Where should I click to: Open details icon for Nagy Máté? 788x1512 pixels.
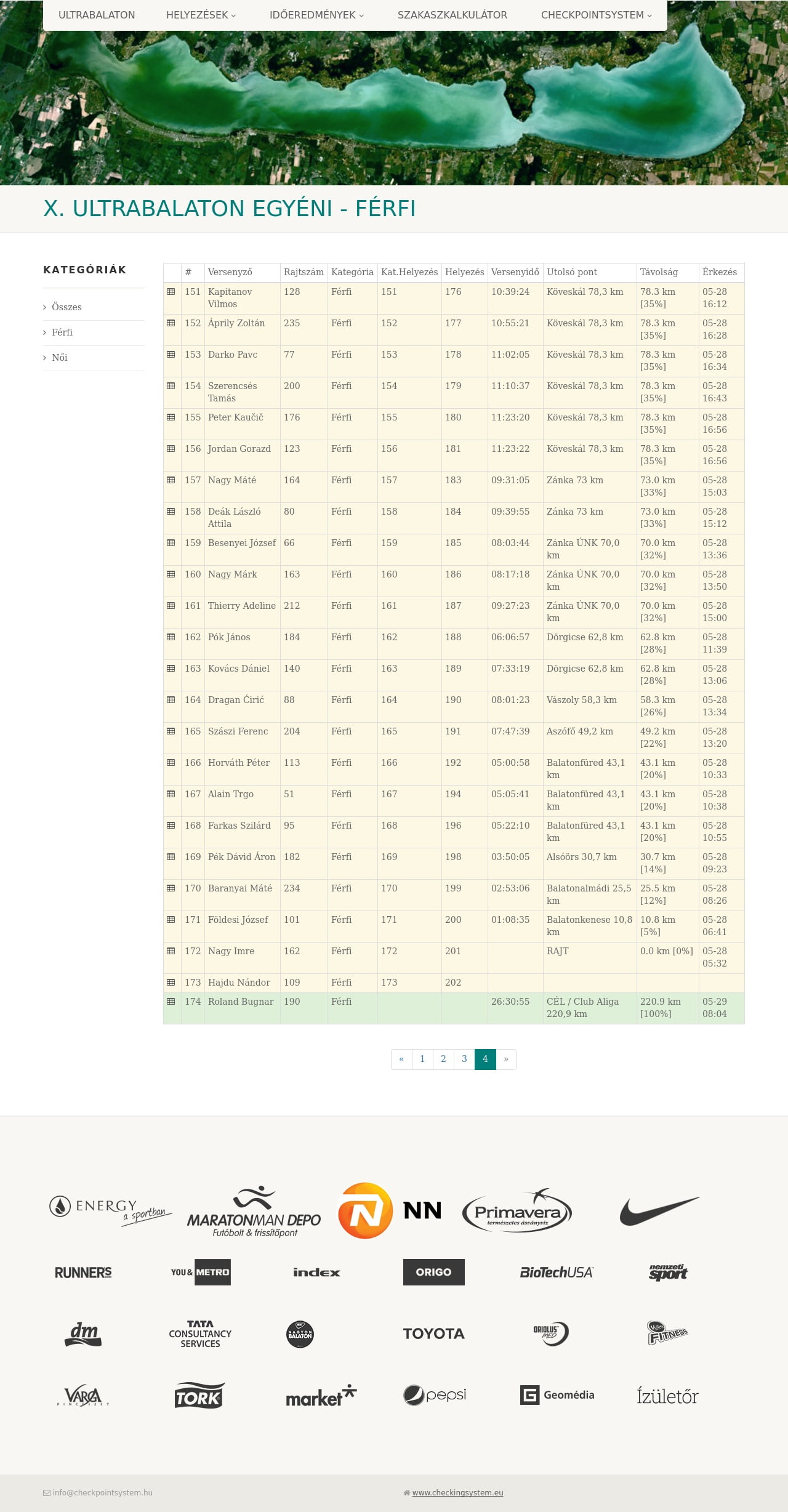(171, 480)
